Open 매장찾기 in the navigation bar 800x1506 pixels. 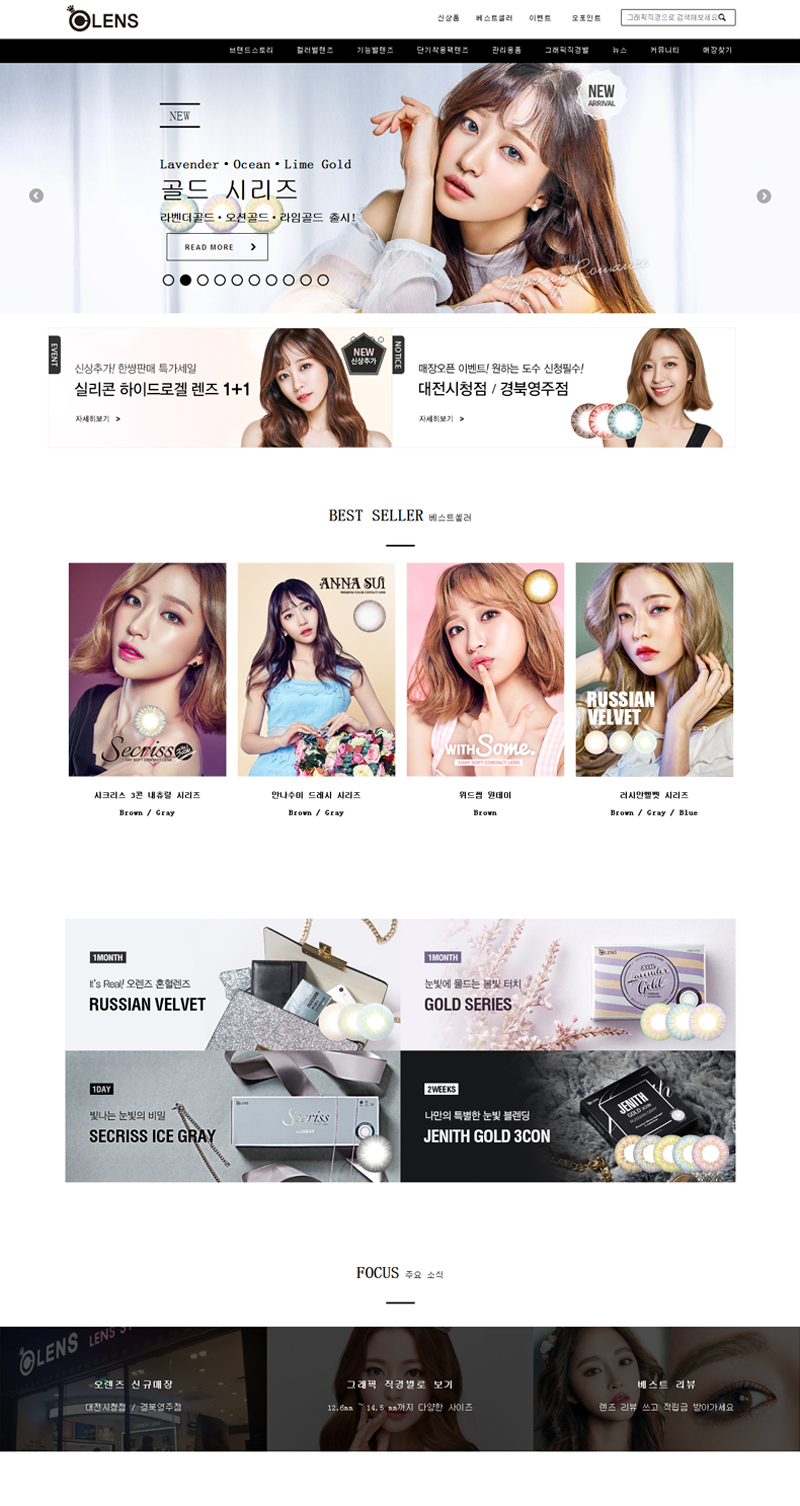coord(717,50)
